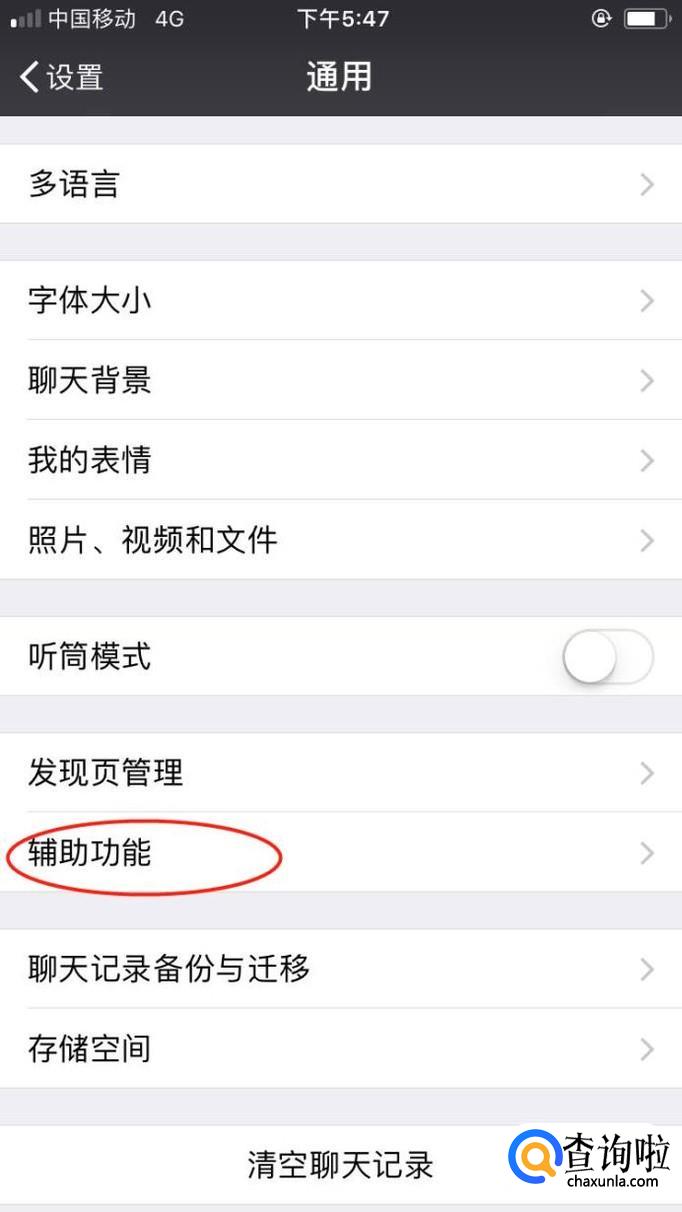Open 照片、视频和文件 settings
This screenshot has height=1212, width=682.
pyautogui.click(x=341, y=540)
